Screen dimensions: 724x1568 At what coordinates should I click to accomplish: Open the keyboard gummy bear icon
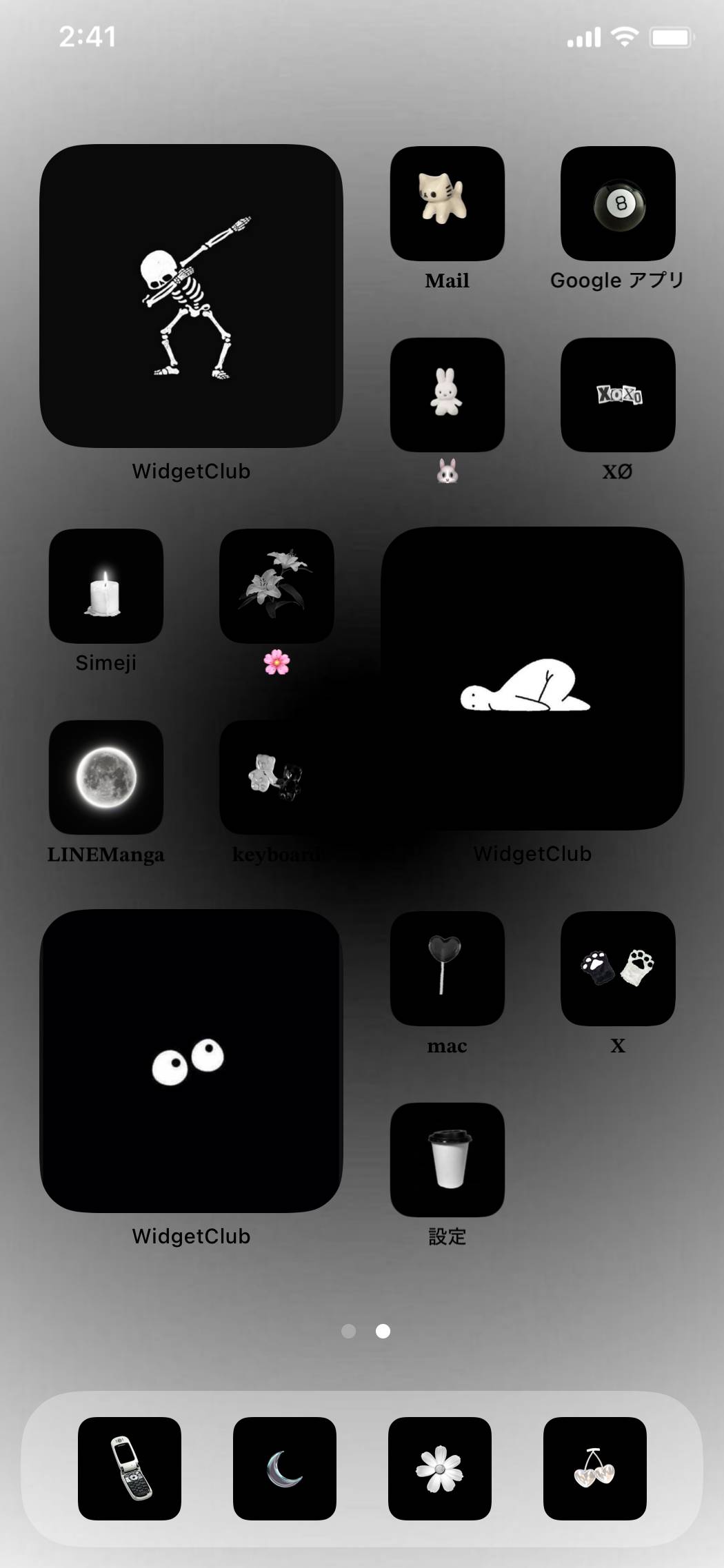276,777
